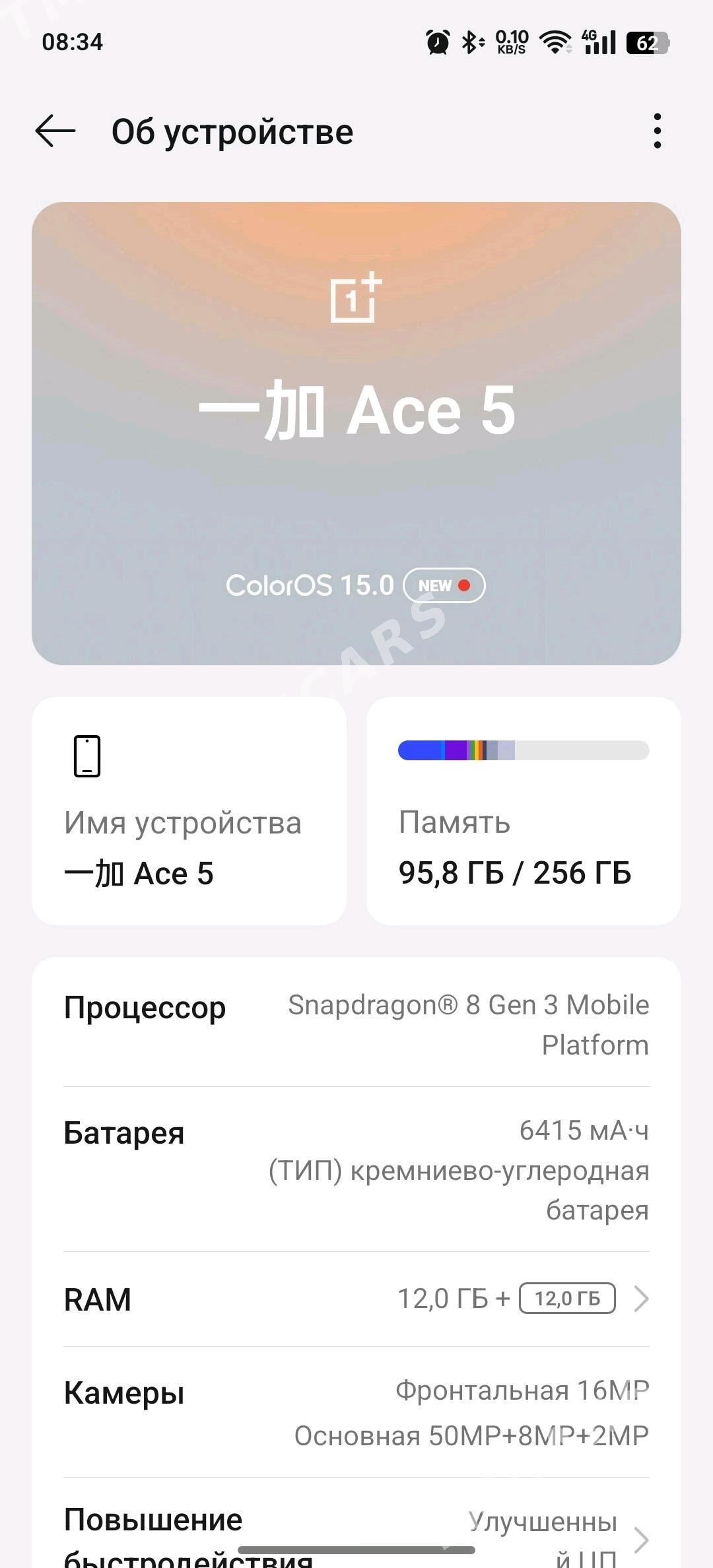This screenshot has width=713, height=1568.
Task: Go back from Об устройстве
Action: coord(55,131)
